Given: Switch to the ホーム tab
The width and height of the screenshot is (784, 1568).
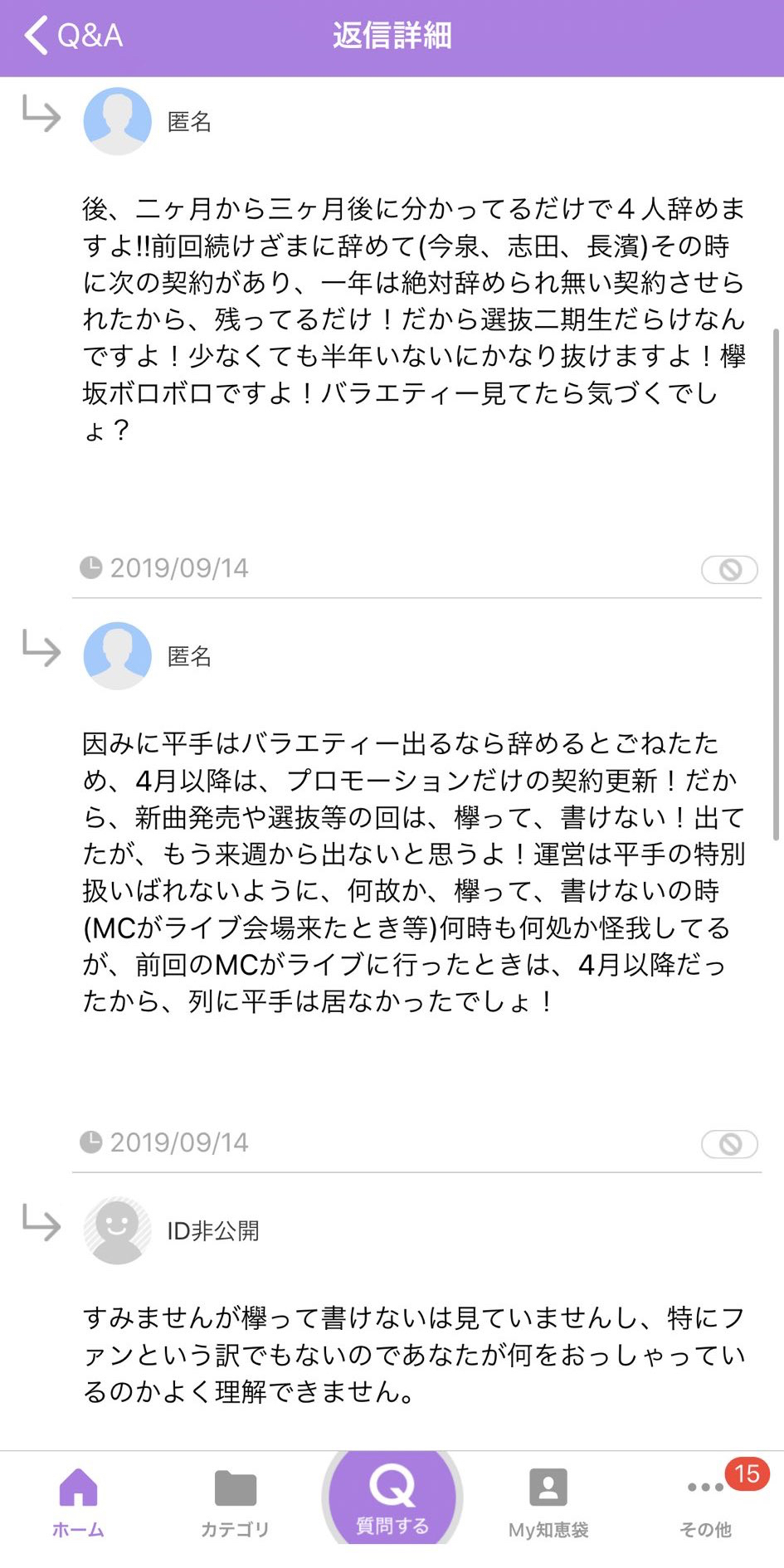Looking at the screenshot, I should click(78, 1503).
